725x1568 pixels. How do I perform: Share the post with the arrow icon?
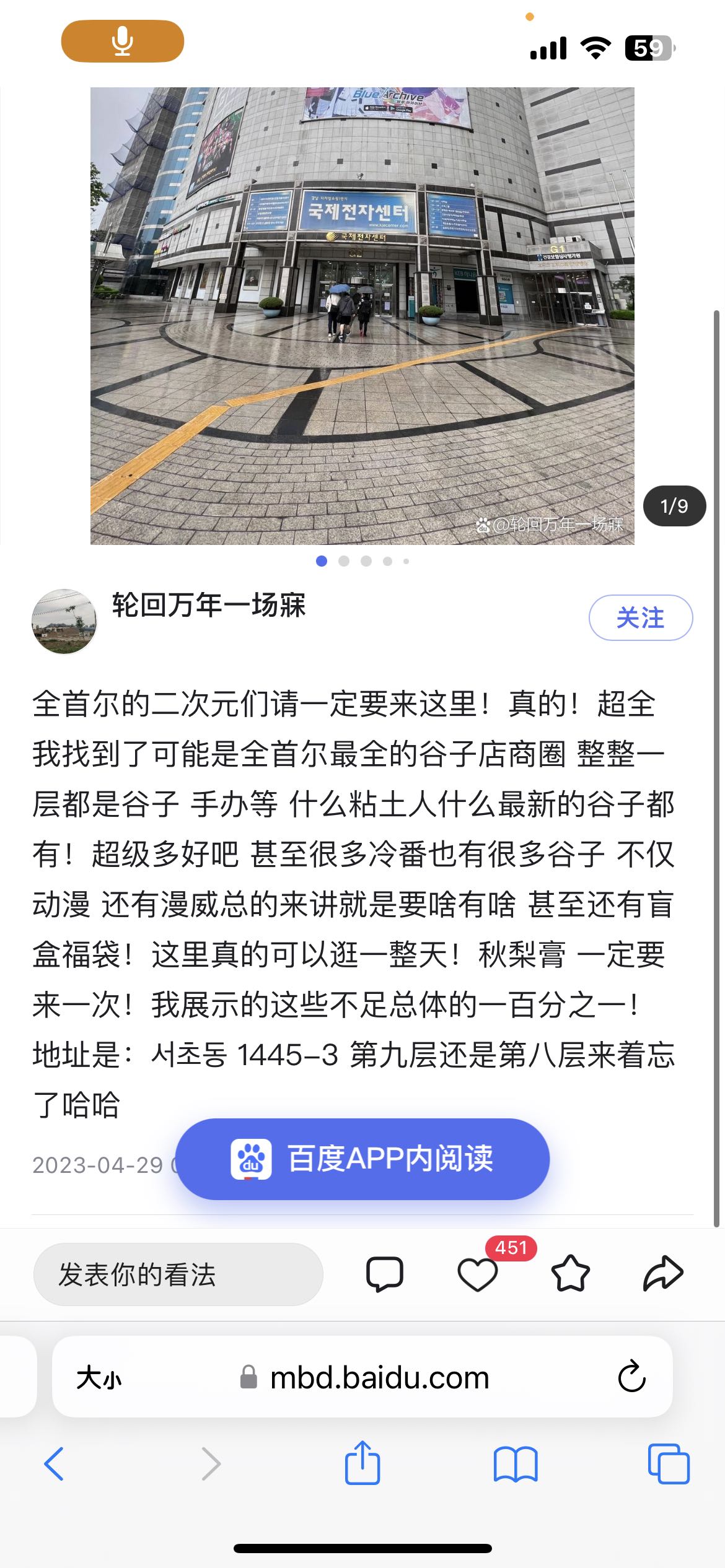[x=663, y=1274]
